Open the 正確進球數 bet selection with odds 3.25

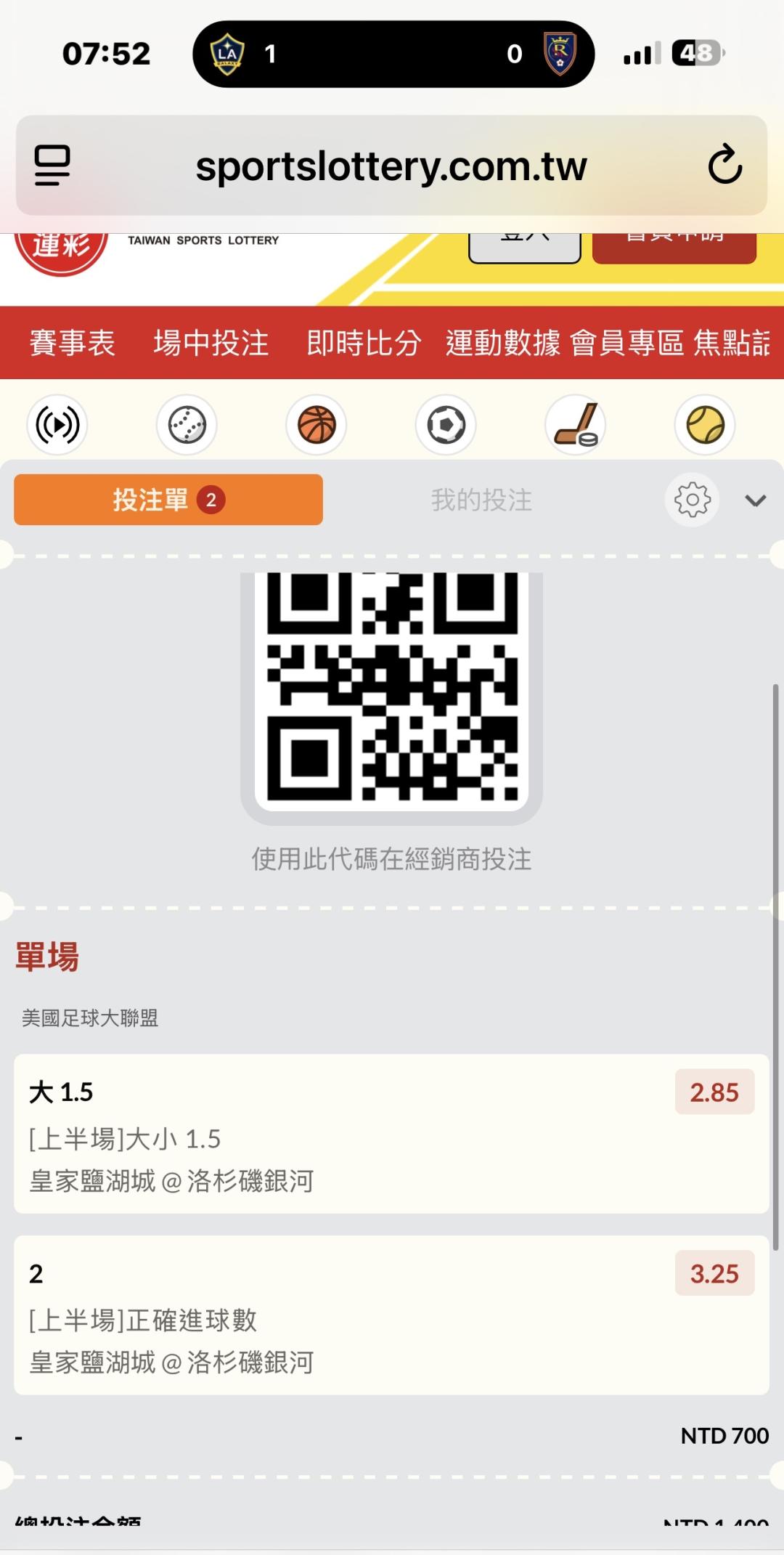391,1315
